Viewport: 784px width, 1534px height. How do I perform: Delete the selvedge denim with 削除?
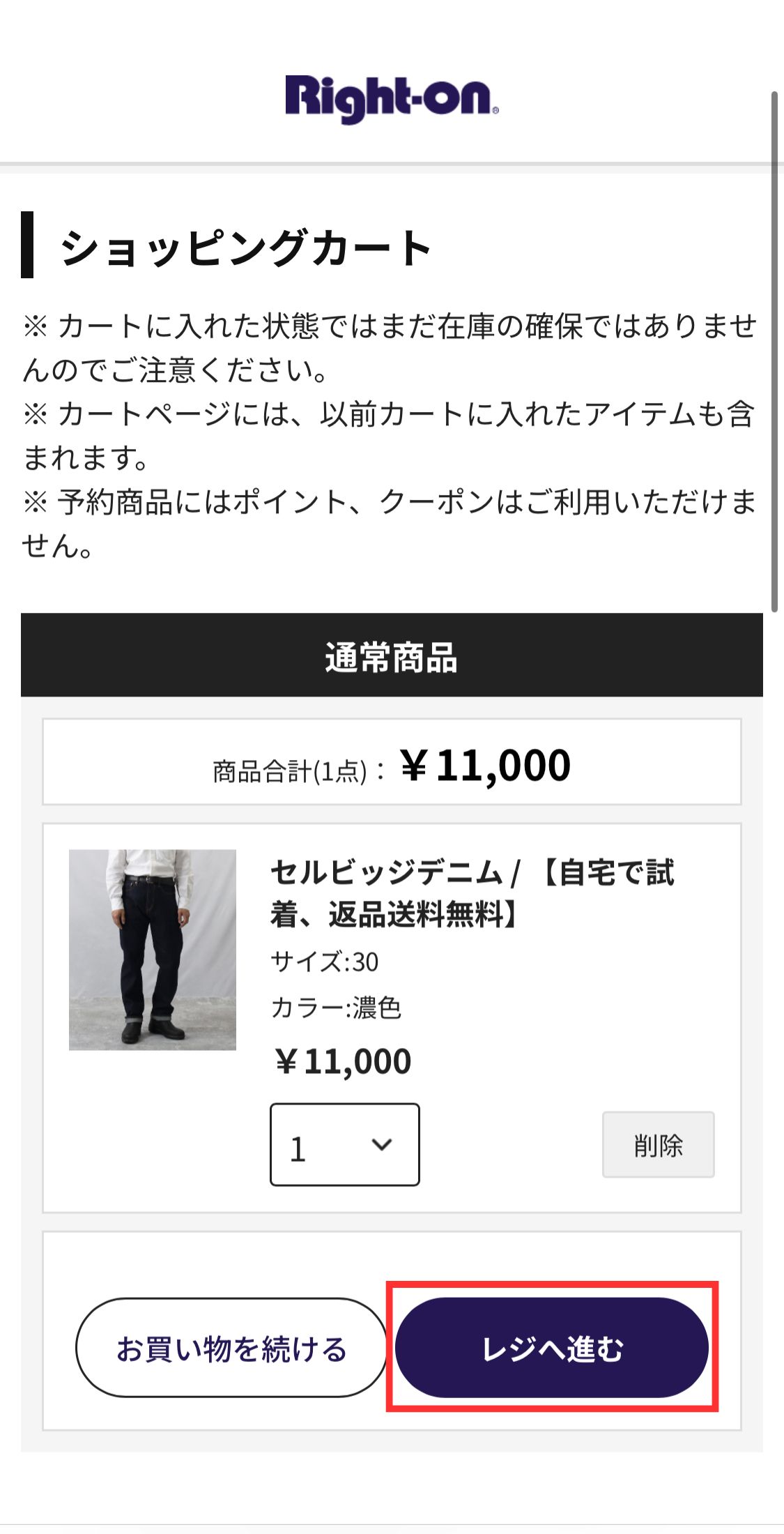tap(658, 1144)
